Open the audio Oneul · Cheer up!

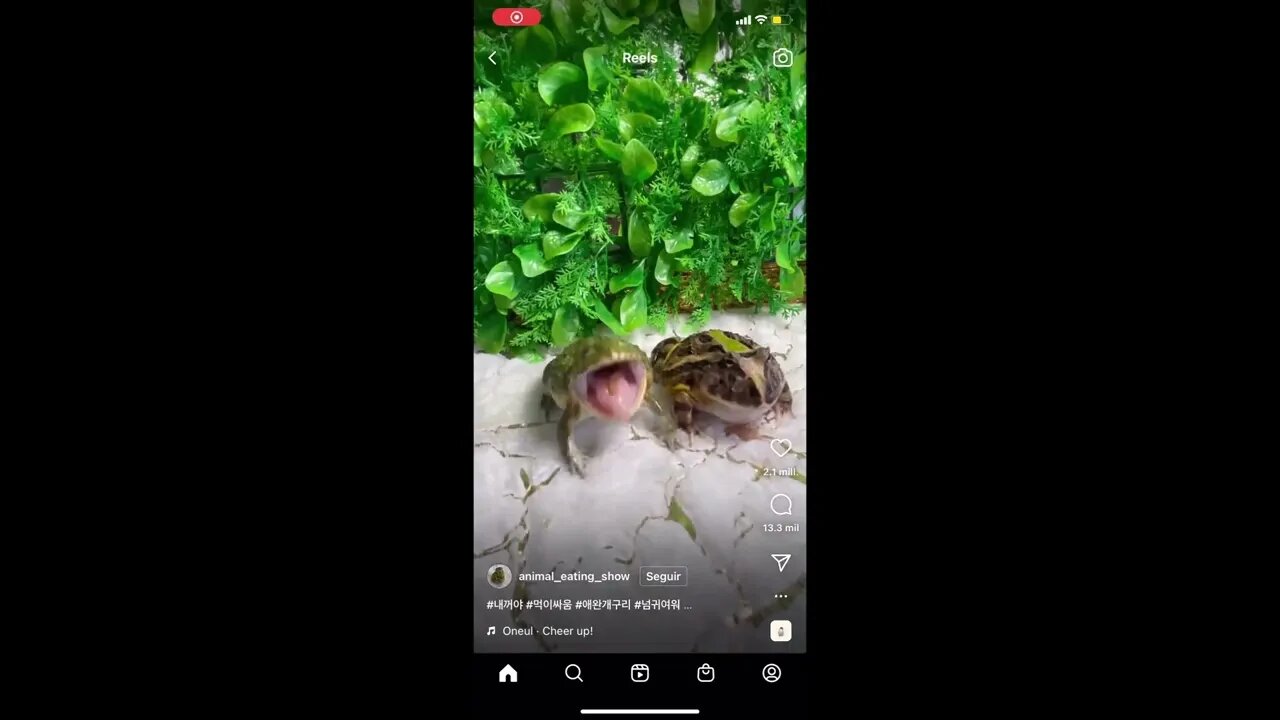pyautogui.click(x=547, y=631)
